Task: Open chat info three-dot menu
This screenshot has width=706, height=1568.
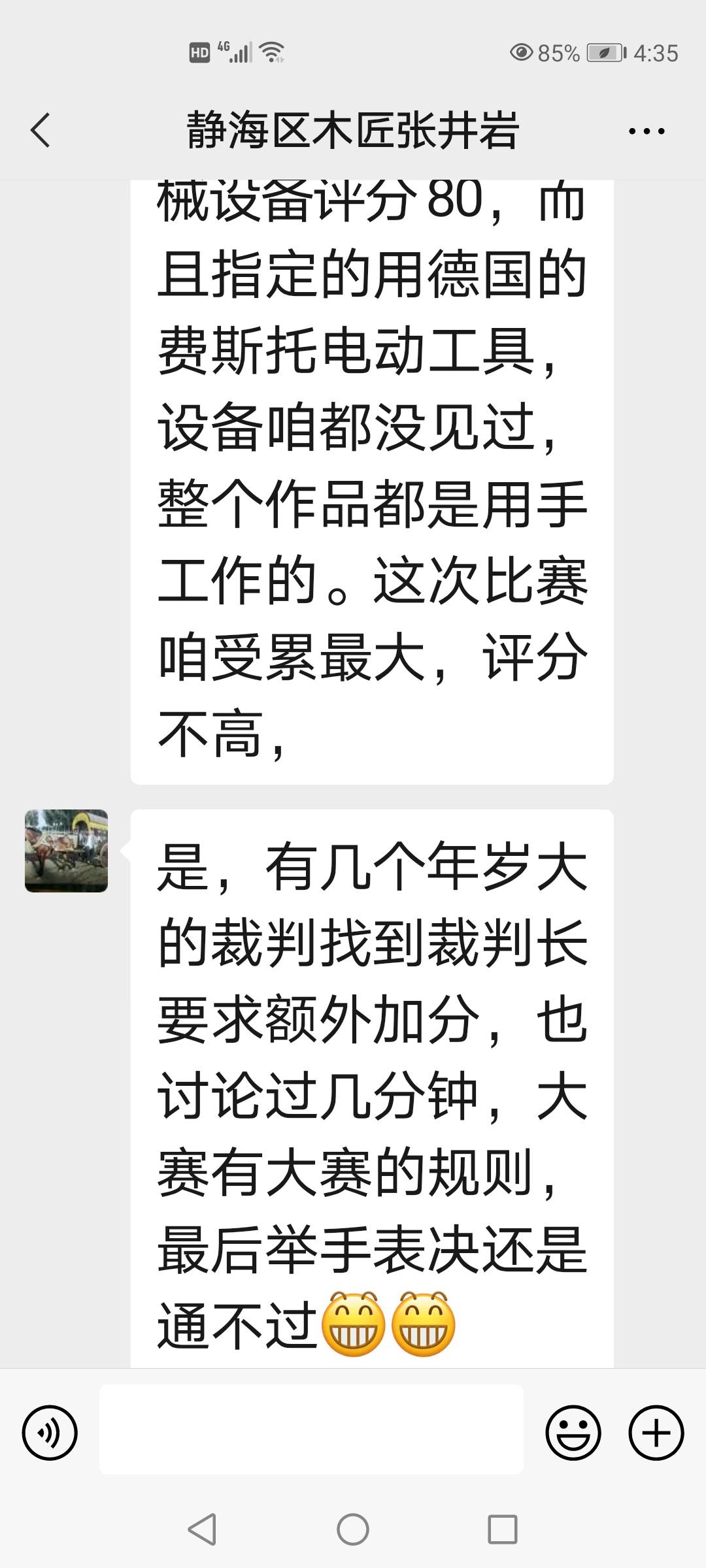Action: (646, 131)
